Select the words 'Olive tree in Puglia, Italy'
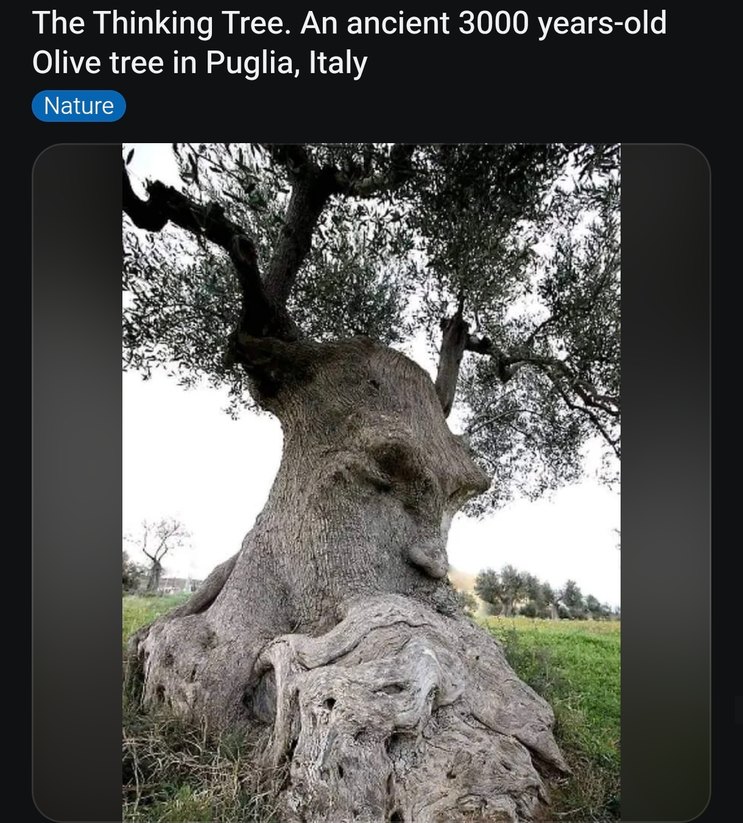This screenshot has height=823, width=743. (x=200, y=65)
